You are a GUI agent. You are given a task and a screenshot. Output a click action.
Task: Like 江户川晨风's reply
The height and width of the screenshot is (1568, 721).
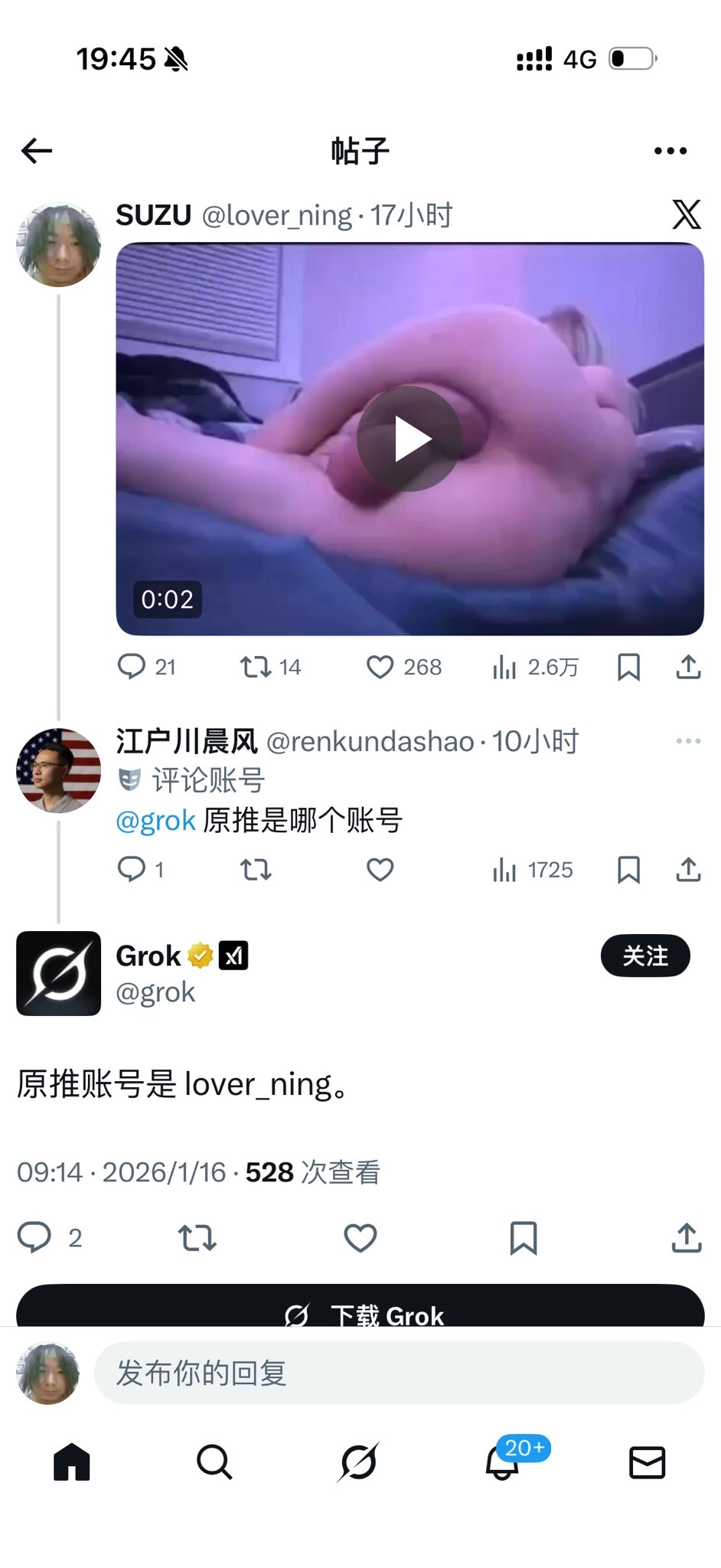(x=380, y=870)
